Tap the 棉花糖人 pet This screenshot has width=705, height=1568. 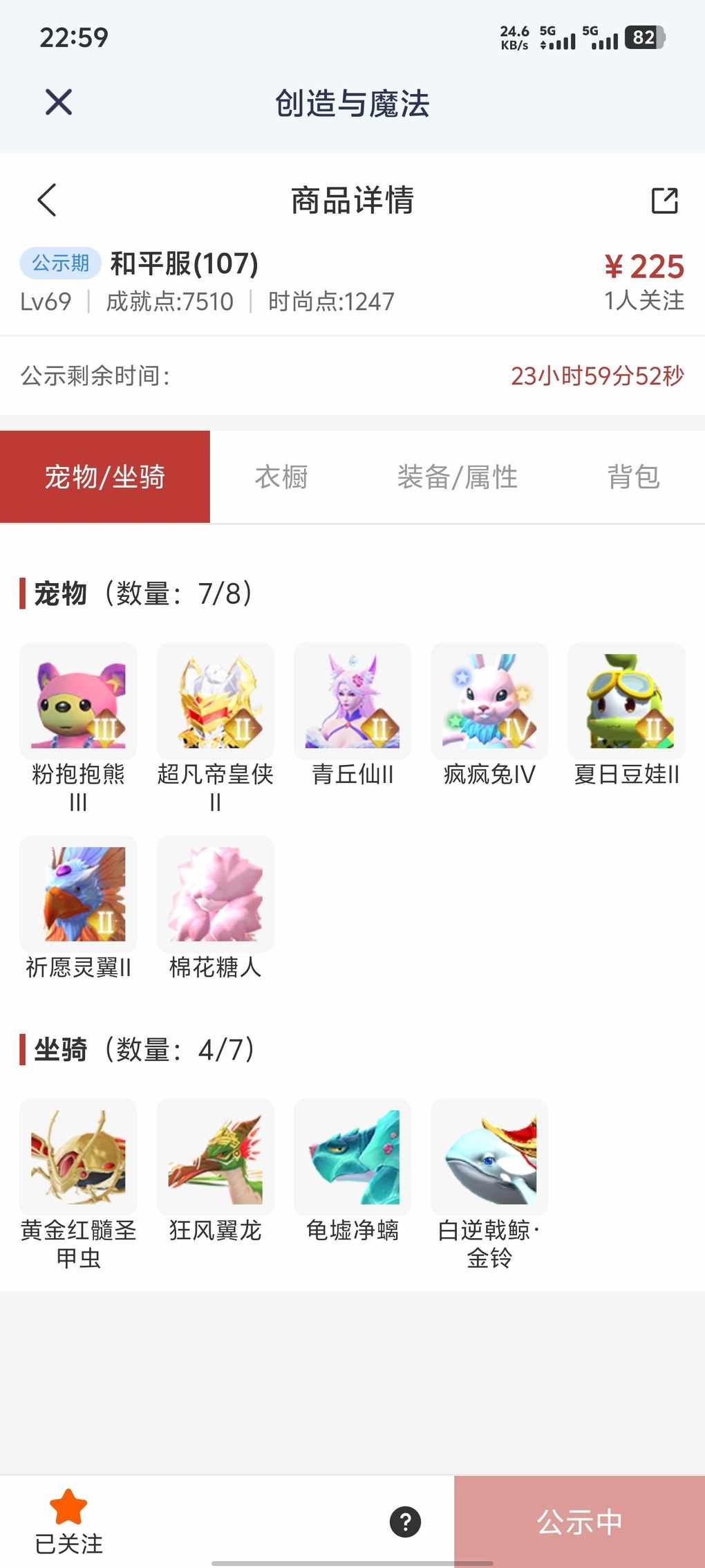click(216, 894)
